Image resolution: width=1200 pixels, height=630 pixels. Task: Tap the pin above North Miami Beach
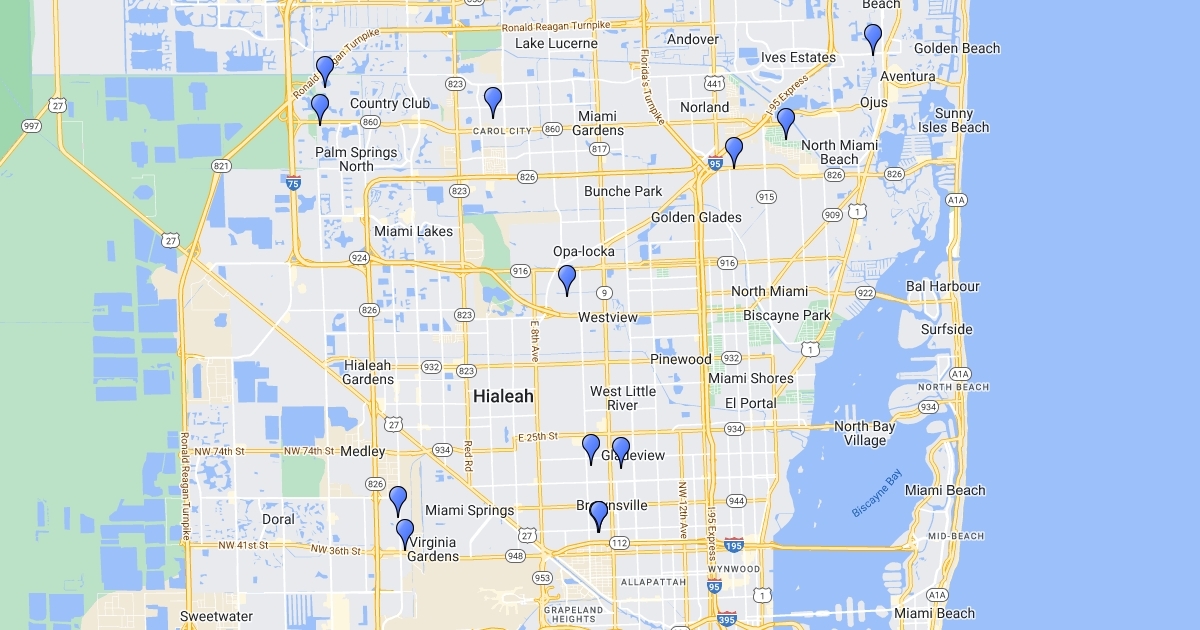click(x=786, y=122)
